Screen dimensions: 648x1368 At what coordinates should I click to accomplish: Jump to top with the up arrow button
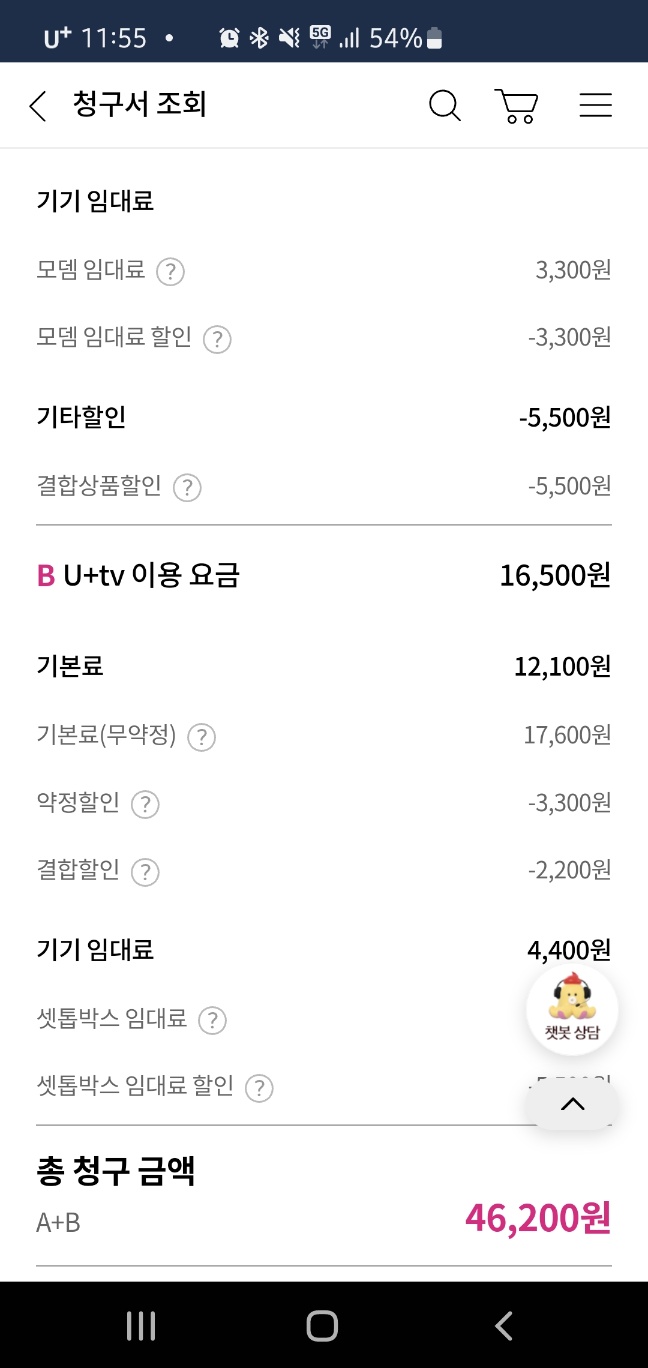[x=572, y=1105]
